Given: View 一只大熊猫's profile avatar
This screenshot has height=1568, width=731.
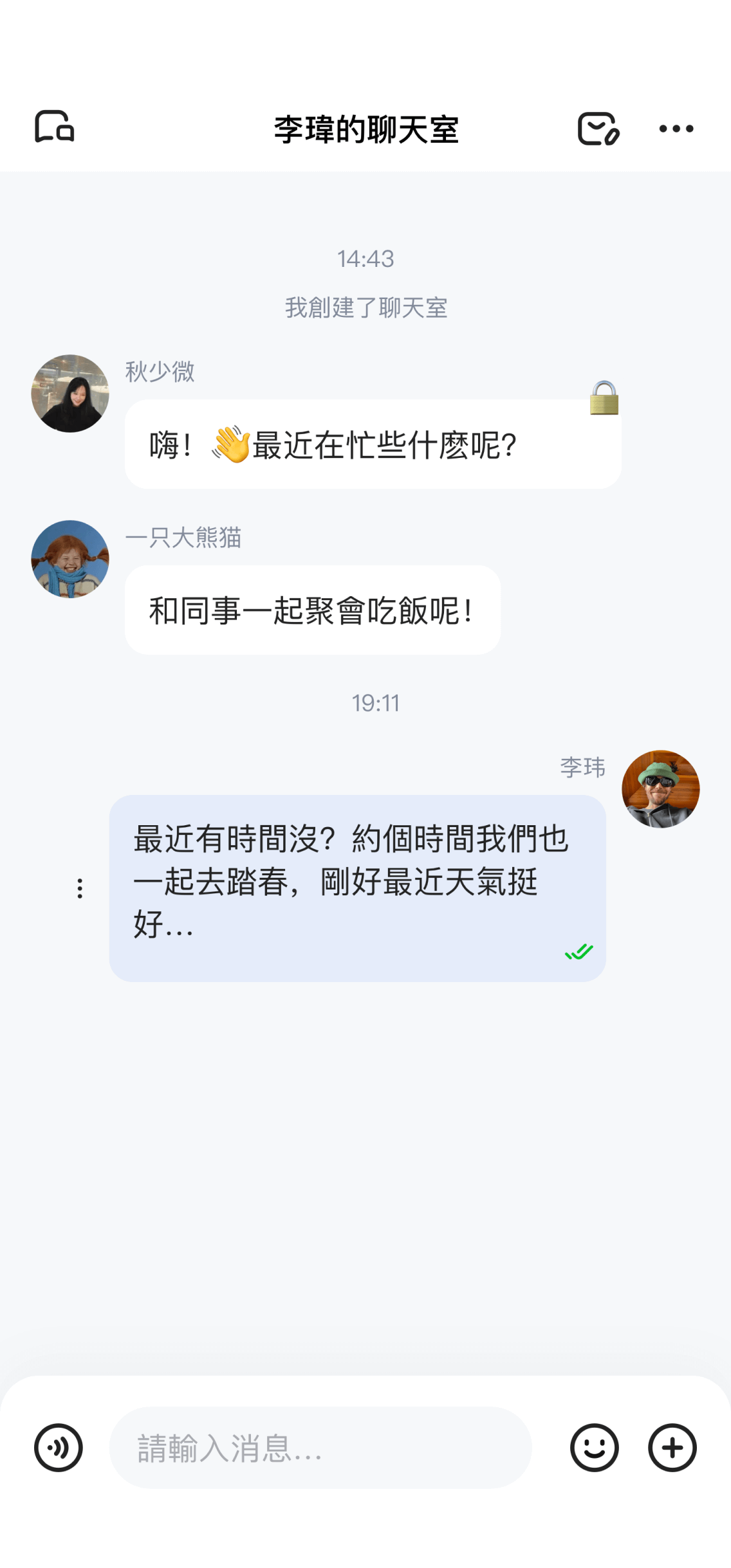Looking at the screenshot, I should tap(70, 559).
